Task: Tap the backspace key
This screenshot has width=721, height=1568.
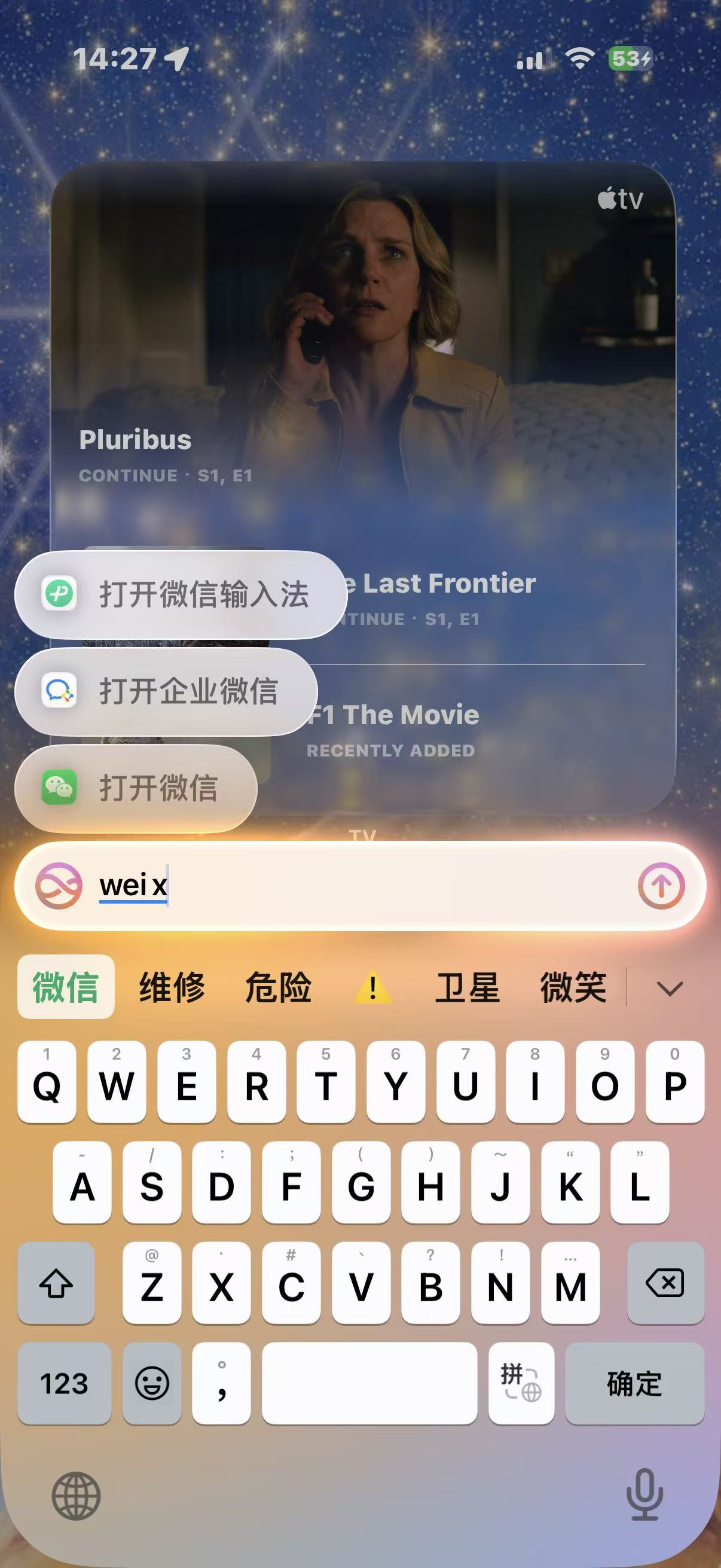Action: [665, 1283]
